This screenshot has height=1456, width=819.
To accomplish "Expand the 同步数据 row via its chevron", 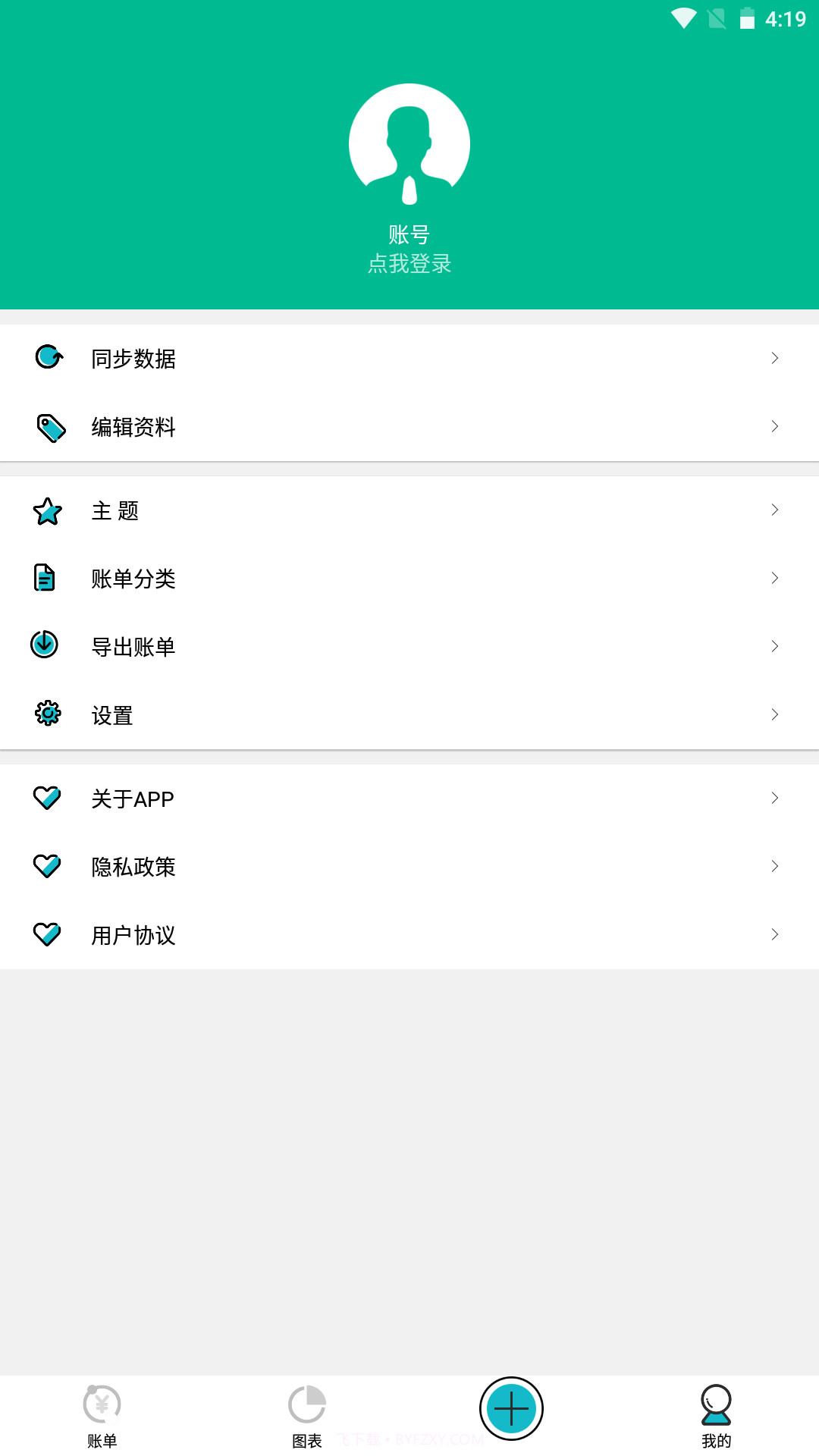I will 774,357.
